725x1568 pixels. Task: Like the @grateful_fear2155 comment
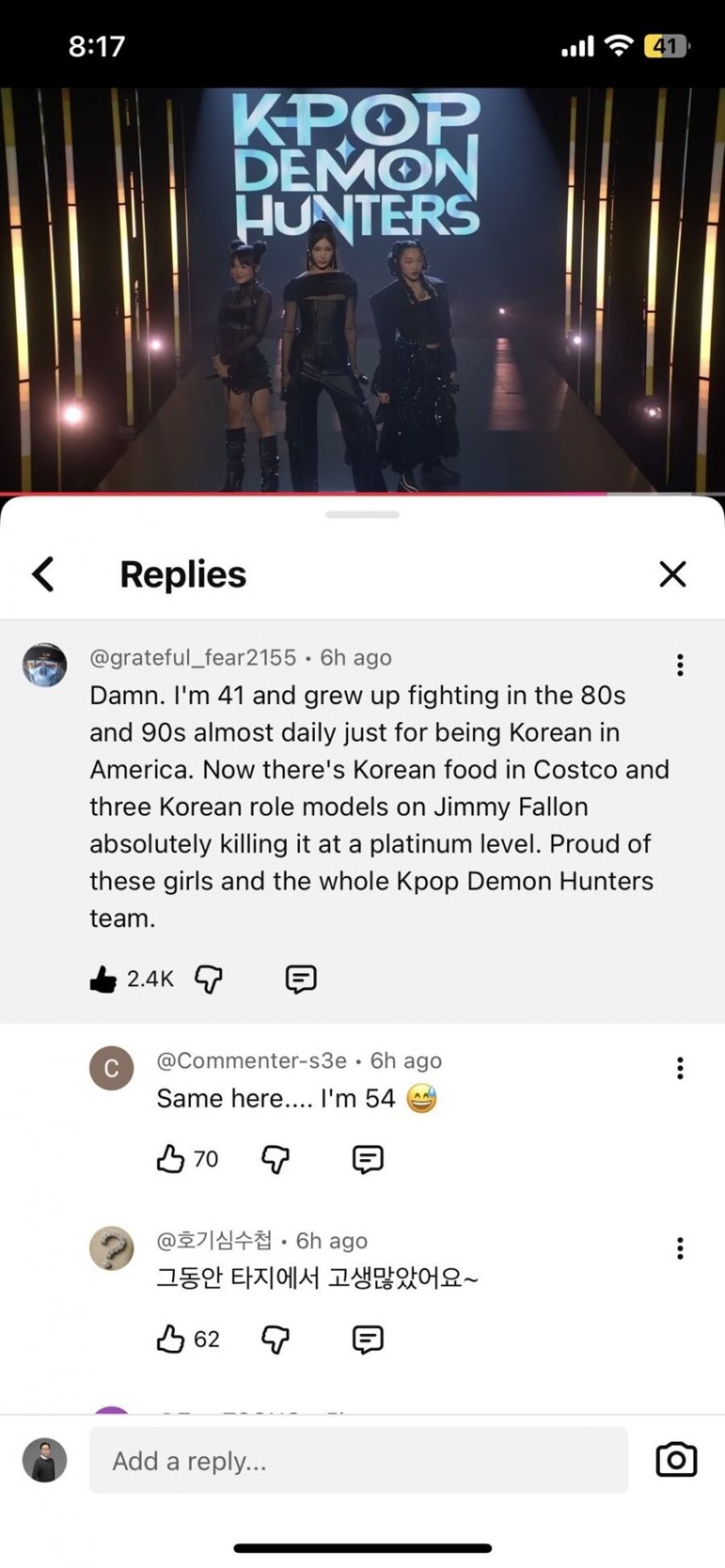click(x=104, y=979)
